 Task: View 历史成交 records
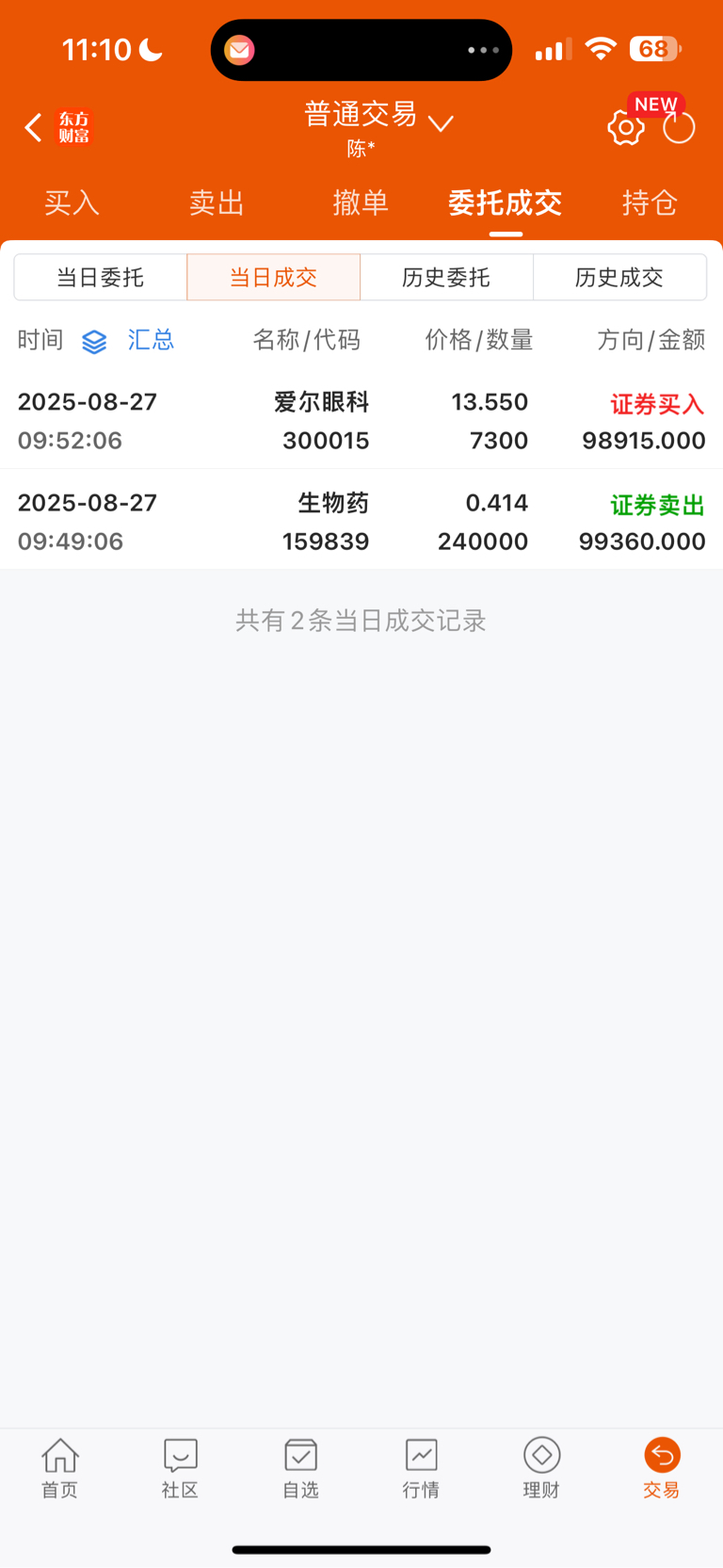tap(619, 277)
